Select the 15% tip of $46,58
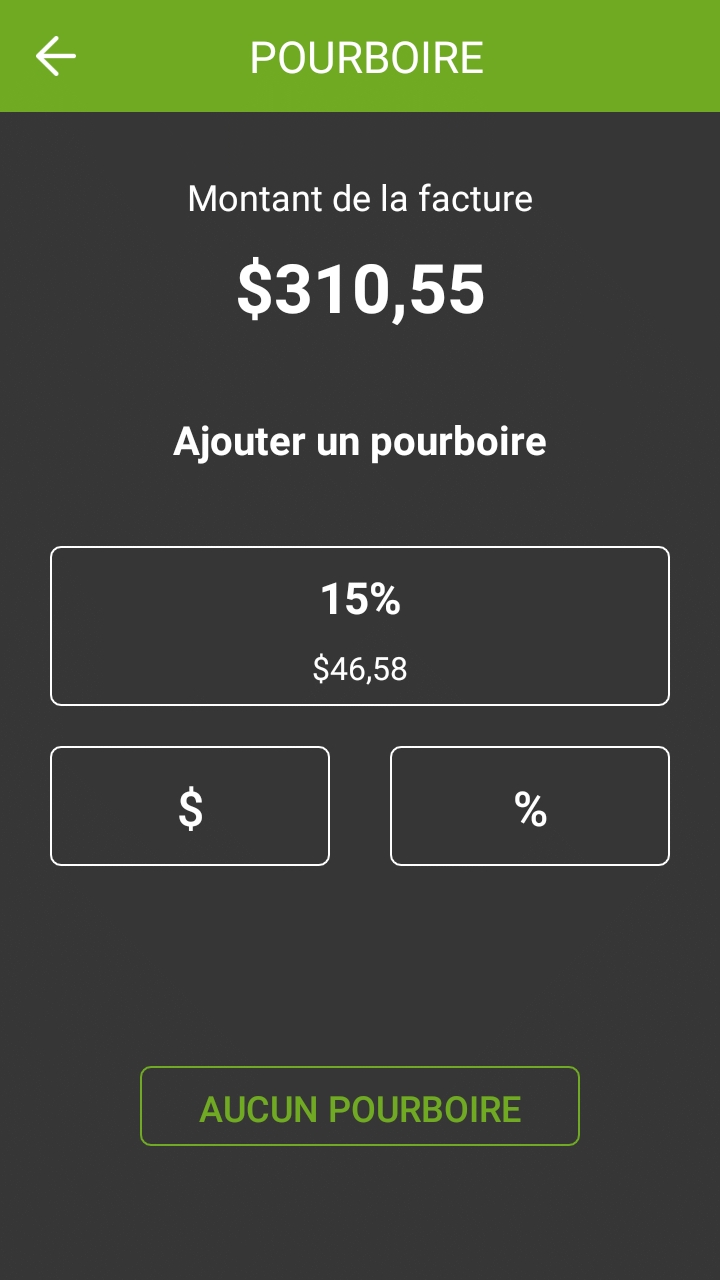This screenshot has height=1280, width=720. pos(360,626)
